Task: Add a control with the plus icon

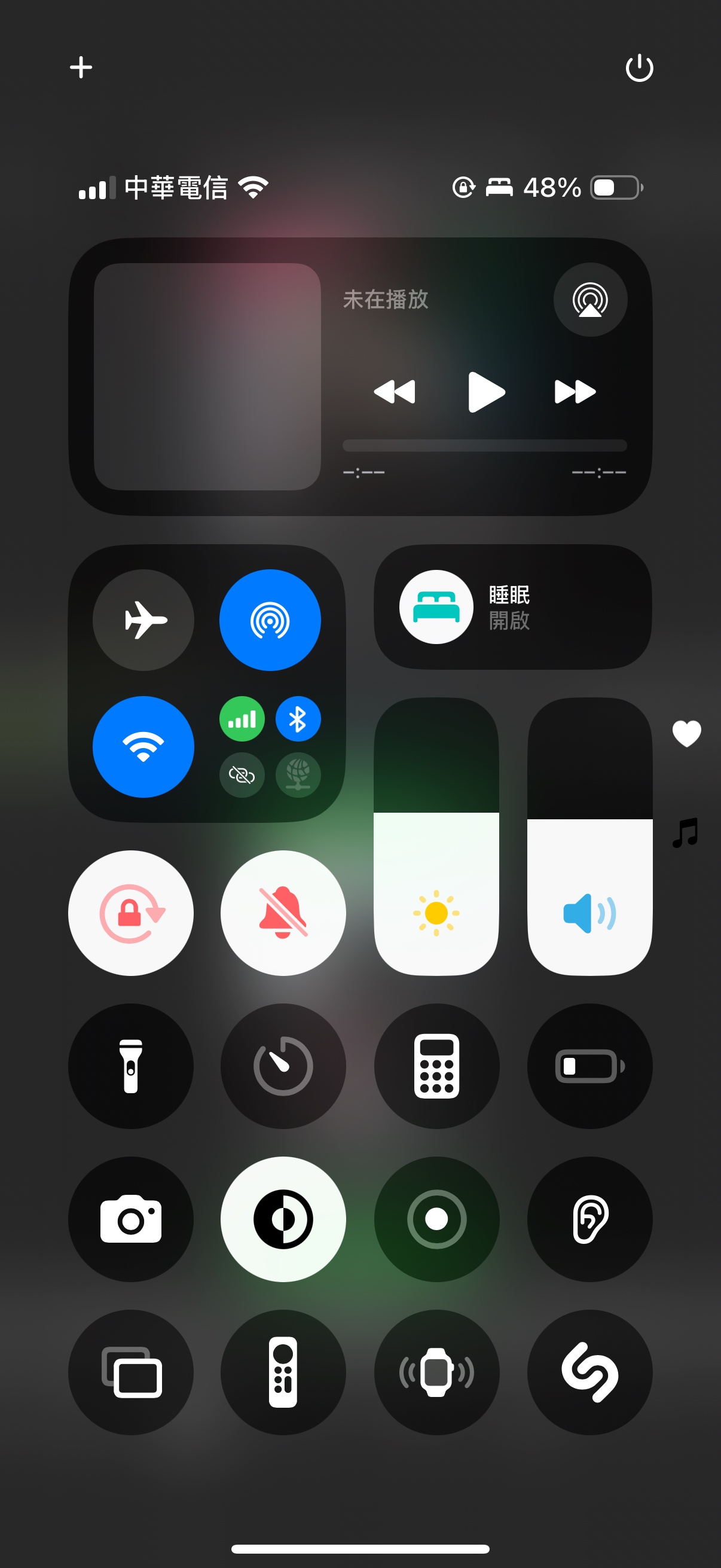Action: coord(81,67)
